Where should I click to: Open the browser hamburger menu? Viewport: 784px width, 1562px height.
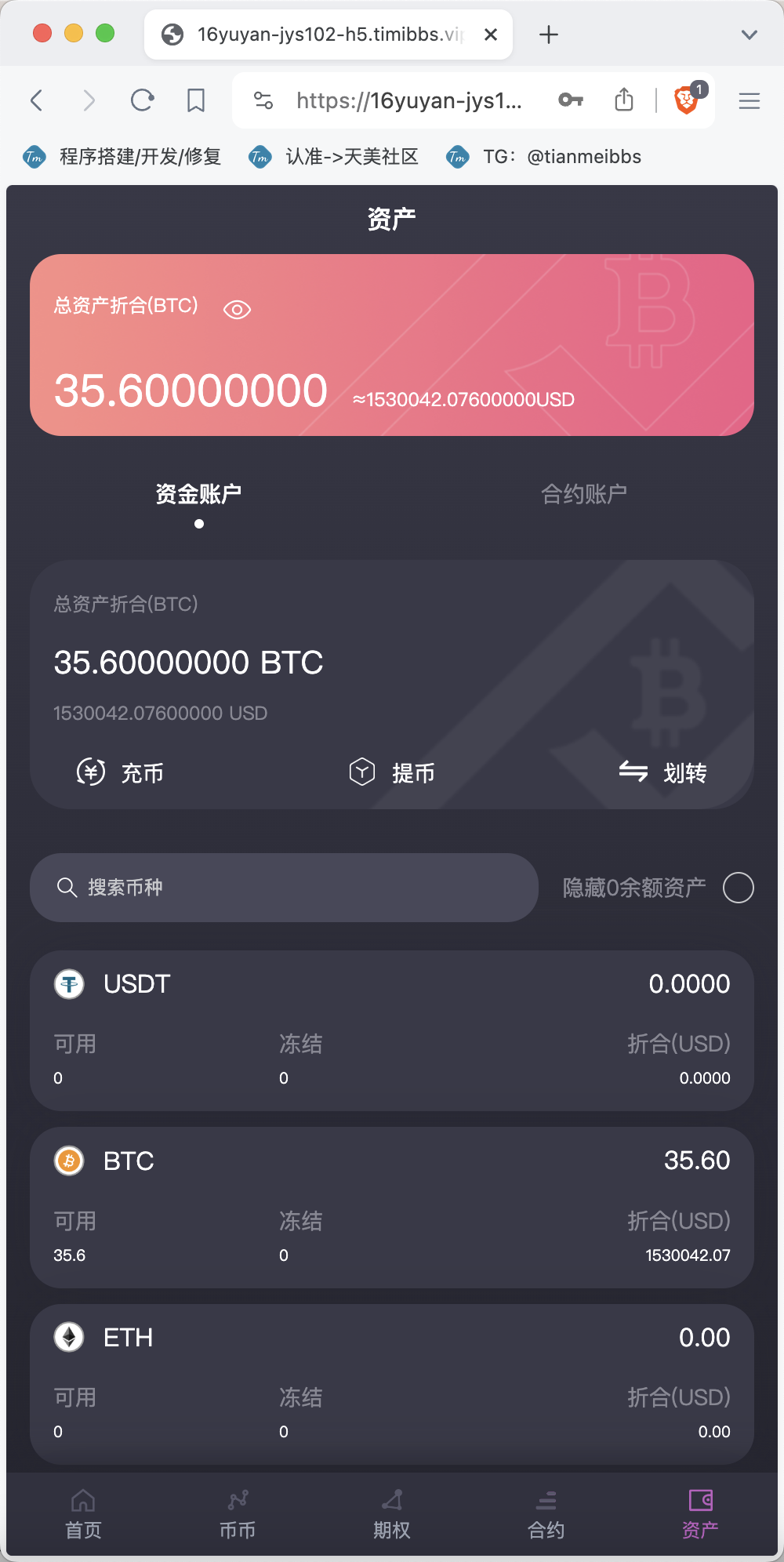750,100
